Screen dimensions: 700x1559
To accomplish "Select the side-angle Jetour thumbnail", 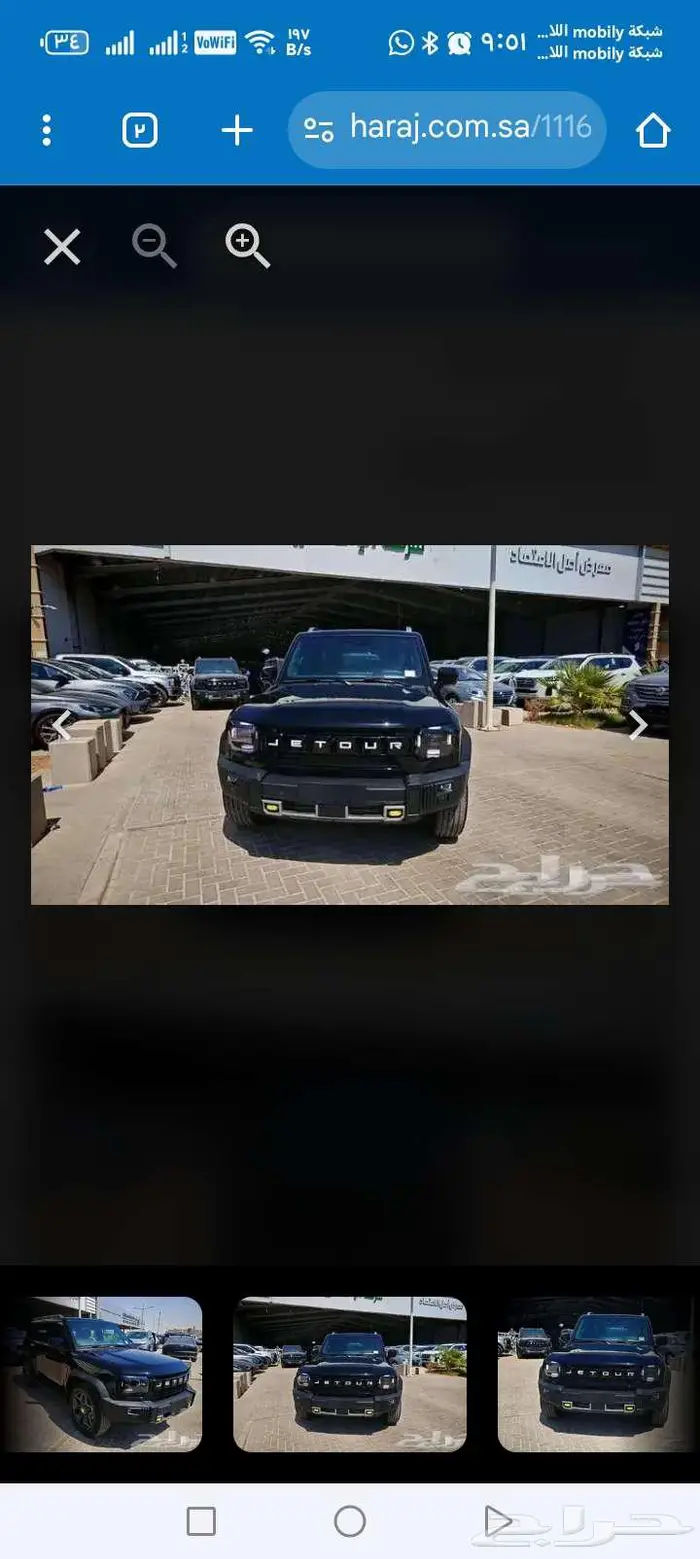I will coord(103,1373).
